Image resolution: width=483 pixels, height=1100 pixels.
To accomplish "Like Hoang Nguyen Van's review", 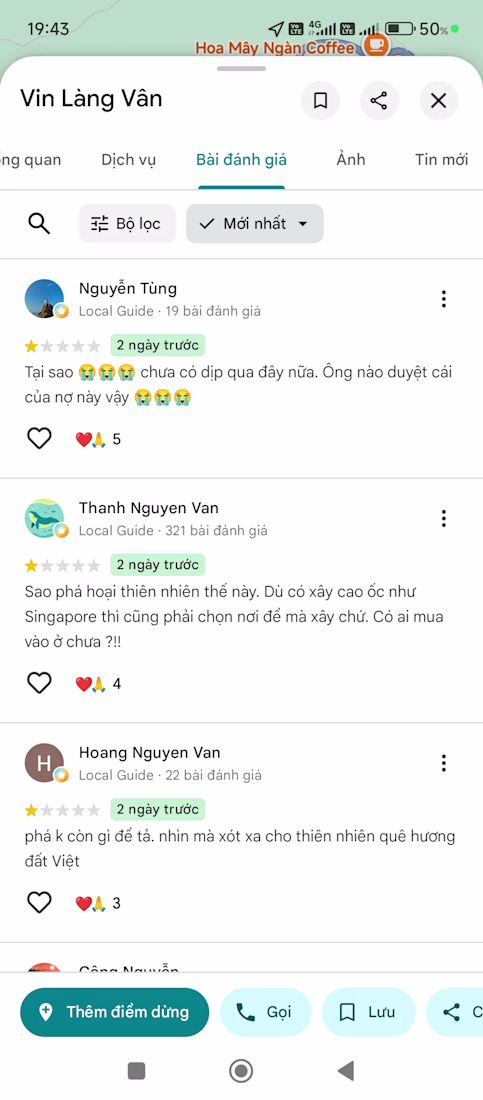I will coord(39,904).
